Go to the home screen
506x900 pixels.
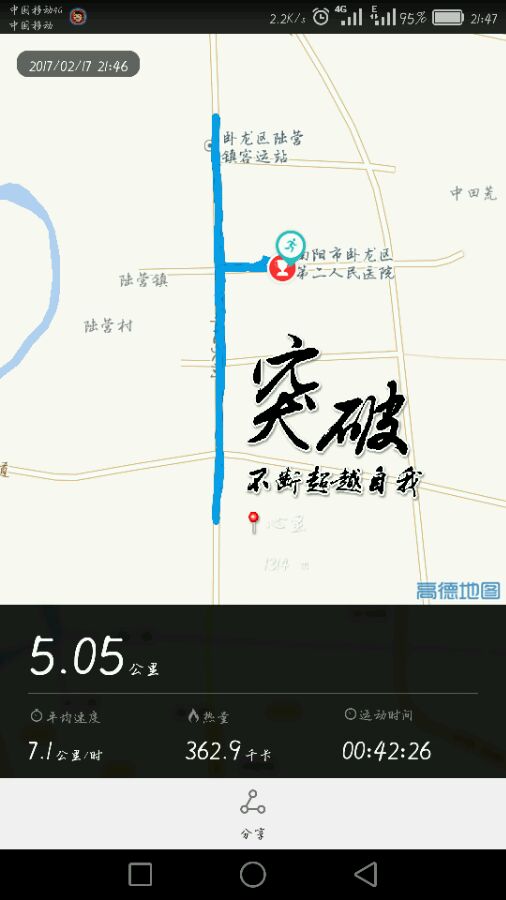[x=252, y=874]
